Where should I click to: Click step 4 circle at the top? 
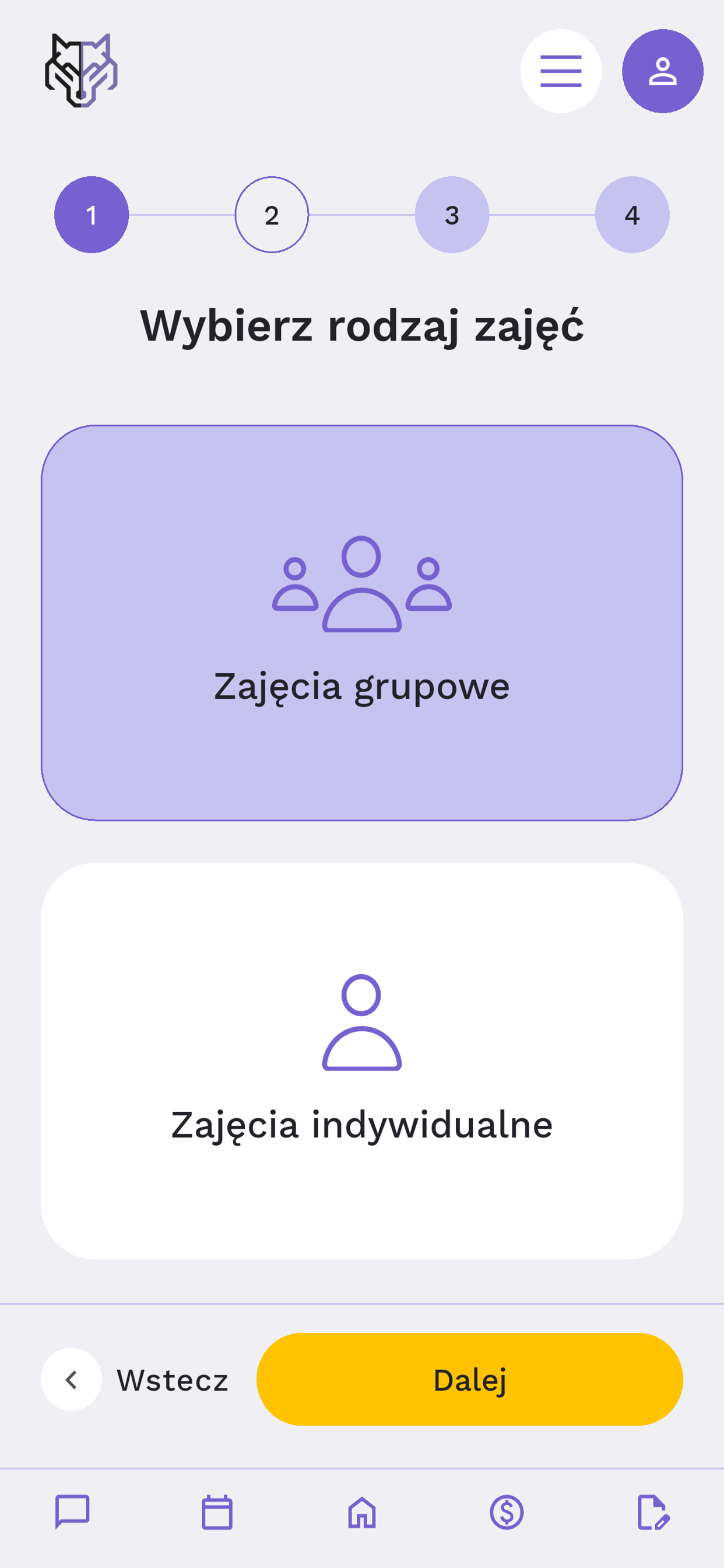pyautogui.click(x=632, y=214)
